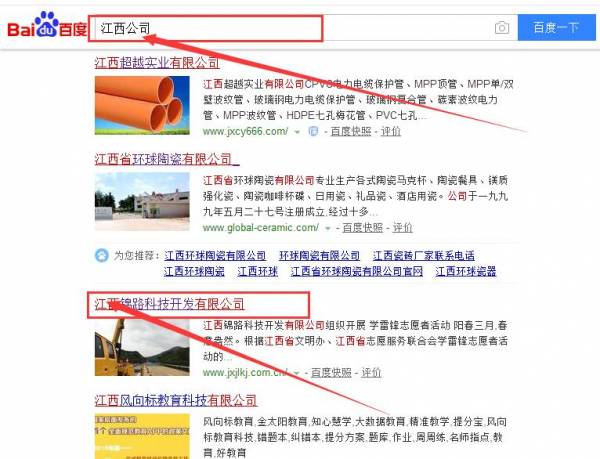Open recommended link 江西瓷砖厂家联系电话
This screenshot has width=600, height=459.
pyautogui.click(x=424, y=256)
